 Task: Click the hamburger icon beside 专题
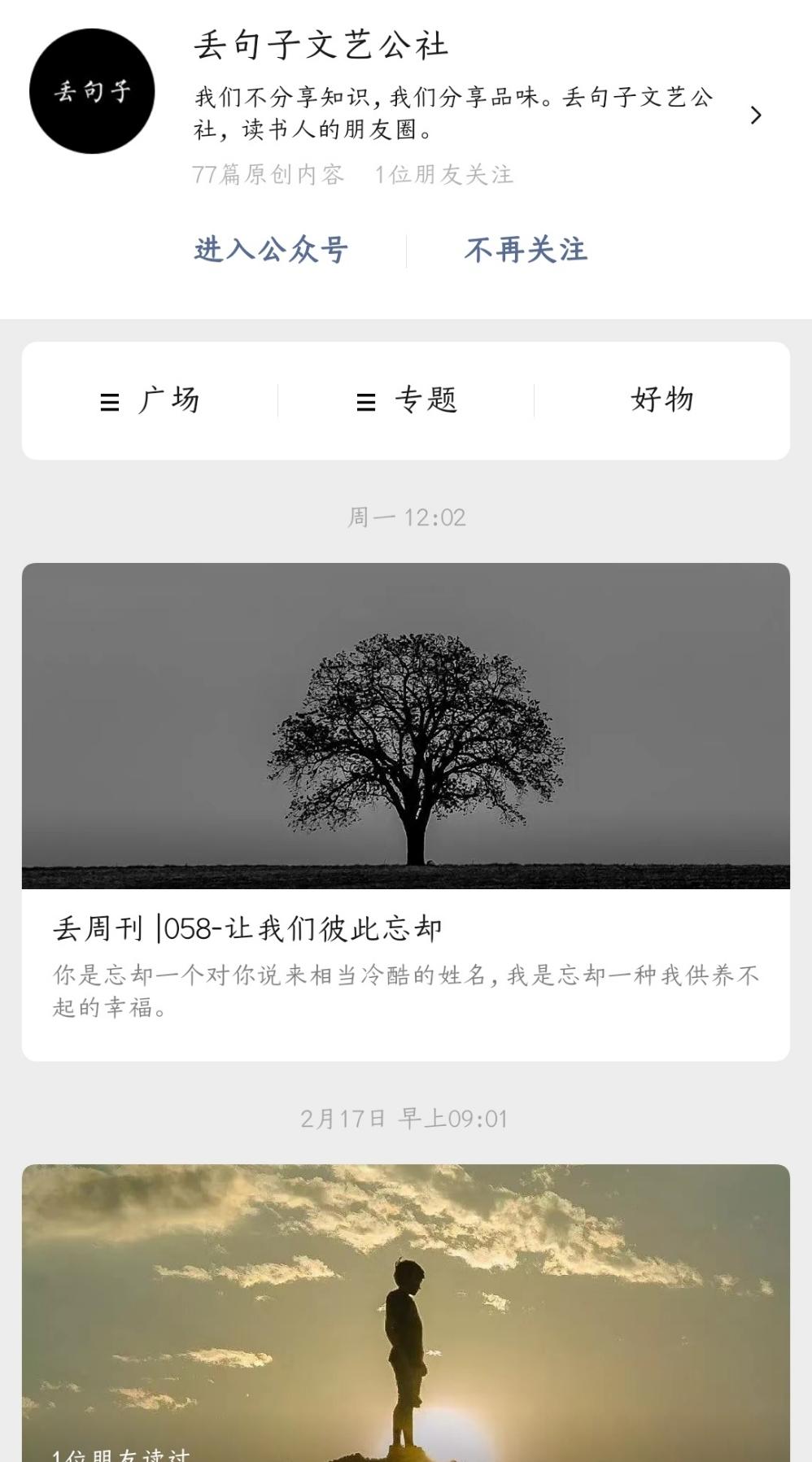tap(365, 400)
